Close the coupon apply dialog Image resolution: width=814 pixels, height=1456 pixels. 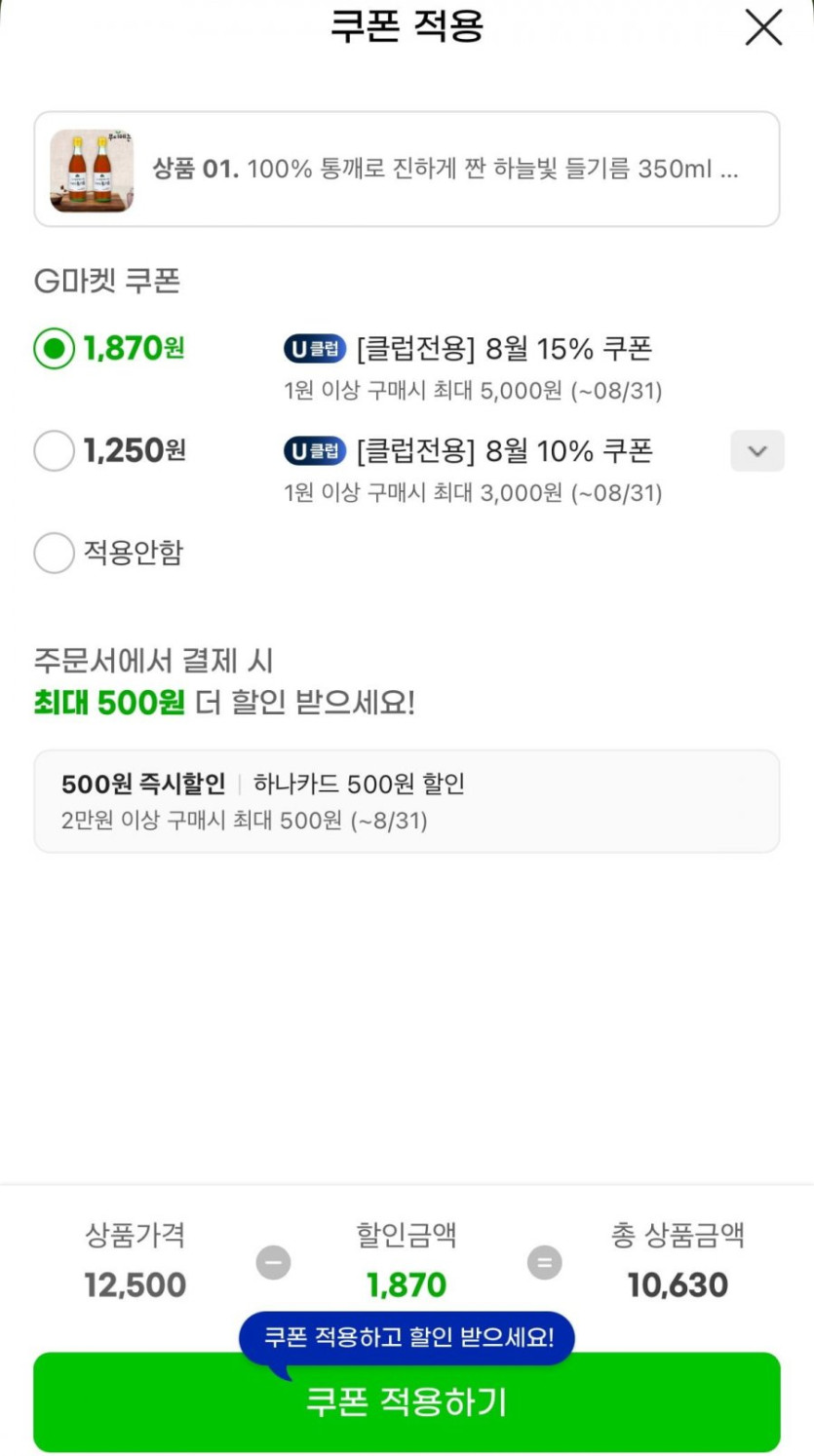point(763,27)
